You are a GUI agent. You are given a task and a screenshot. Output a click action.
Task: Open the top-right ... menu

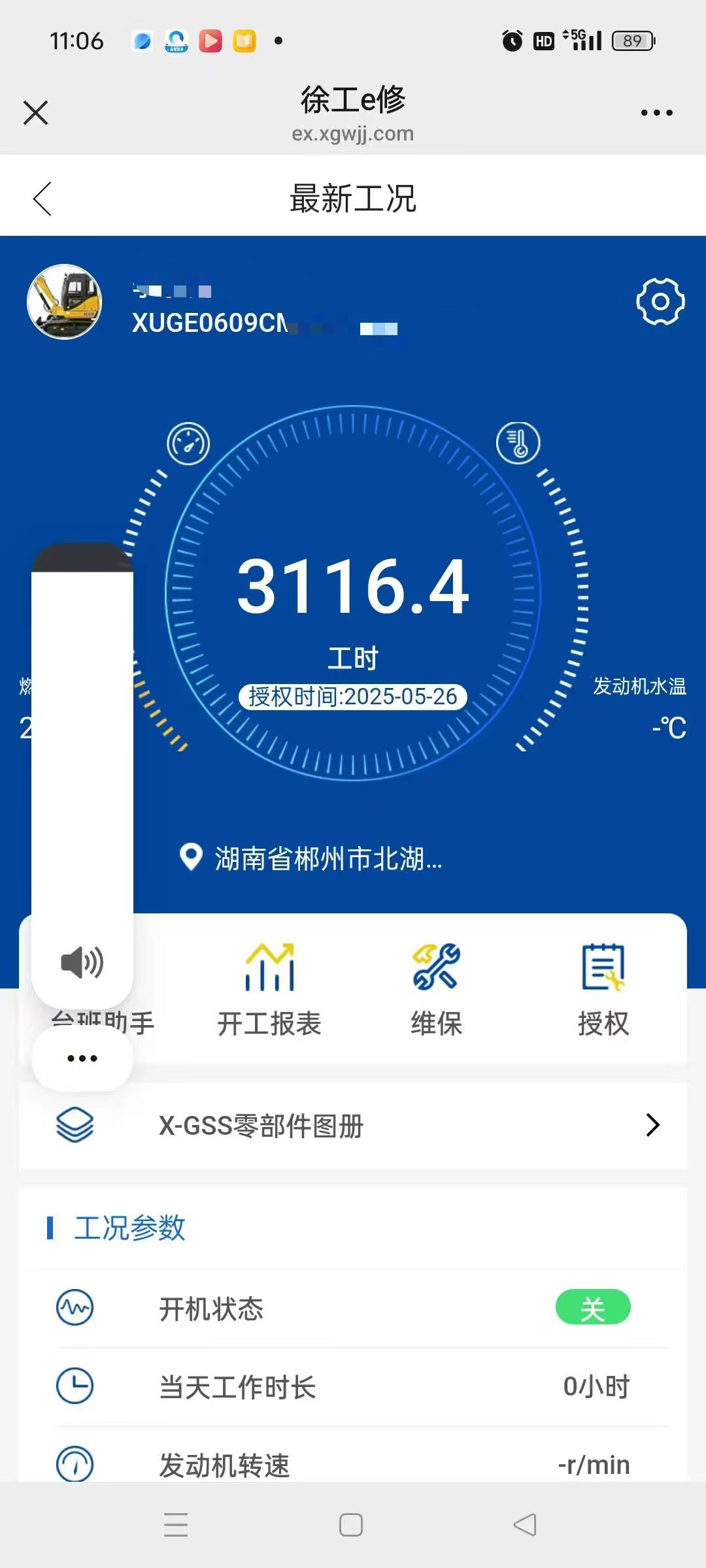[x=658, y=112]
